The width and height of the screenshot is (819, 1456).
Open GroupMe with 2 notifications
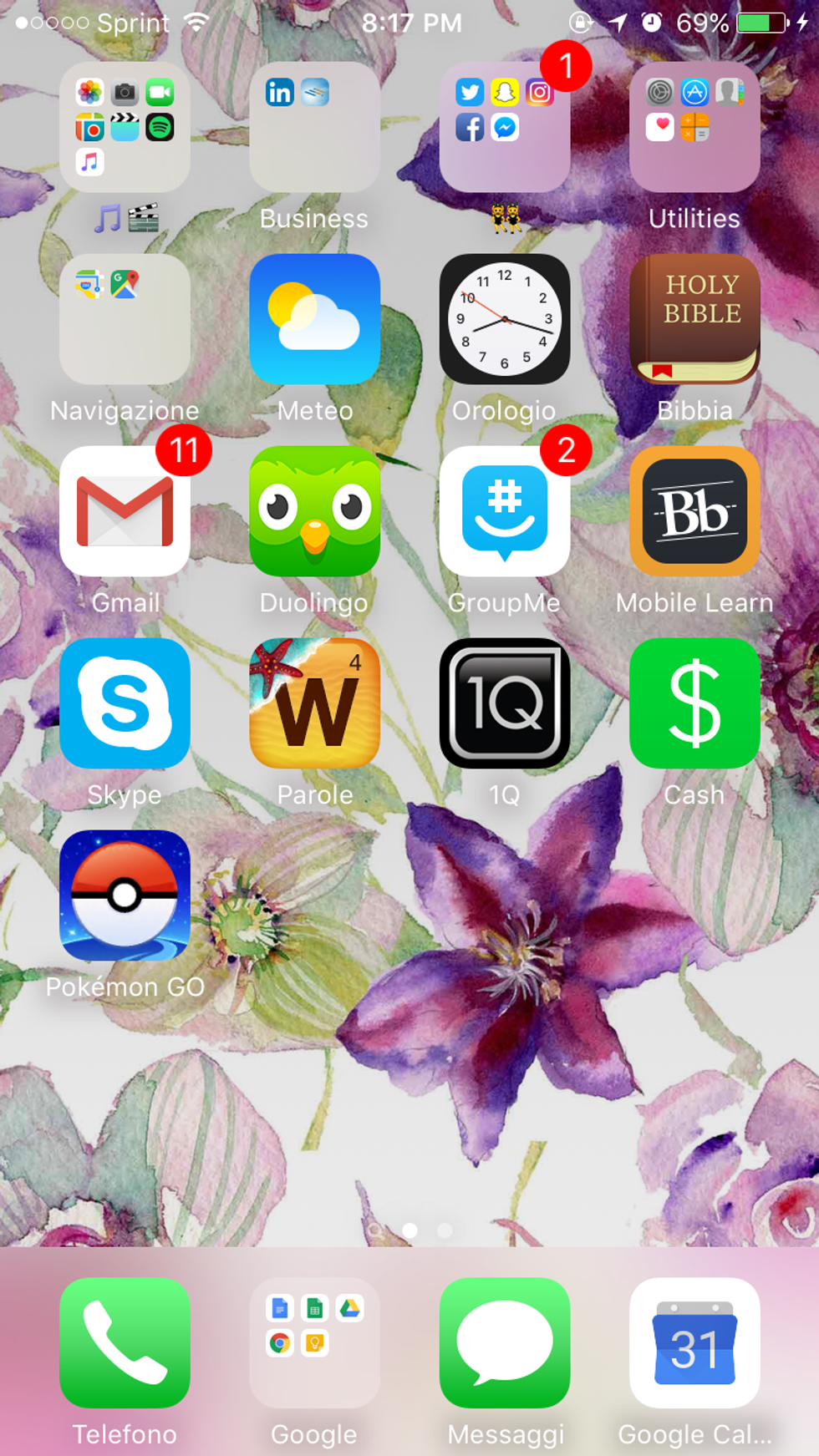(504, 511)
